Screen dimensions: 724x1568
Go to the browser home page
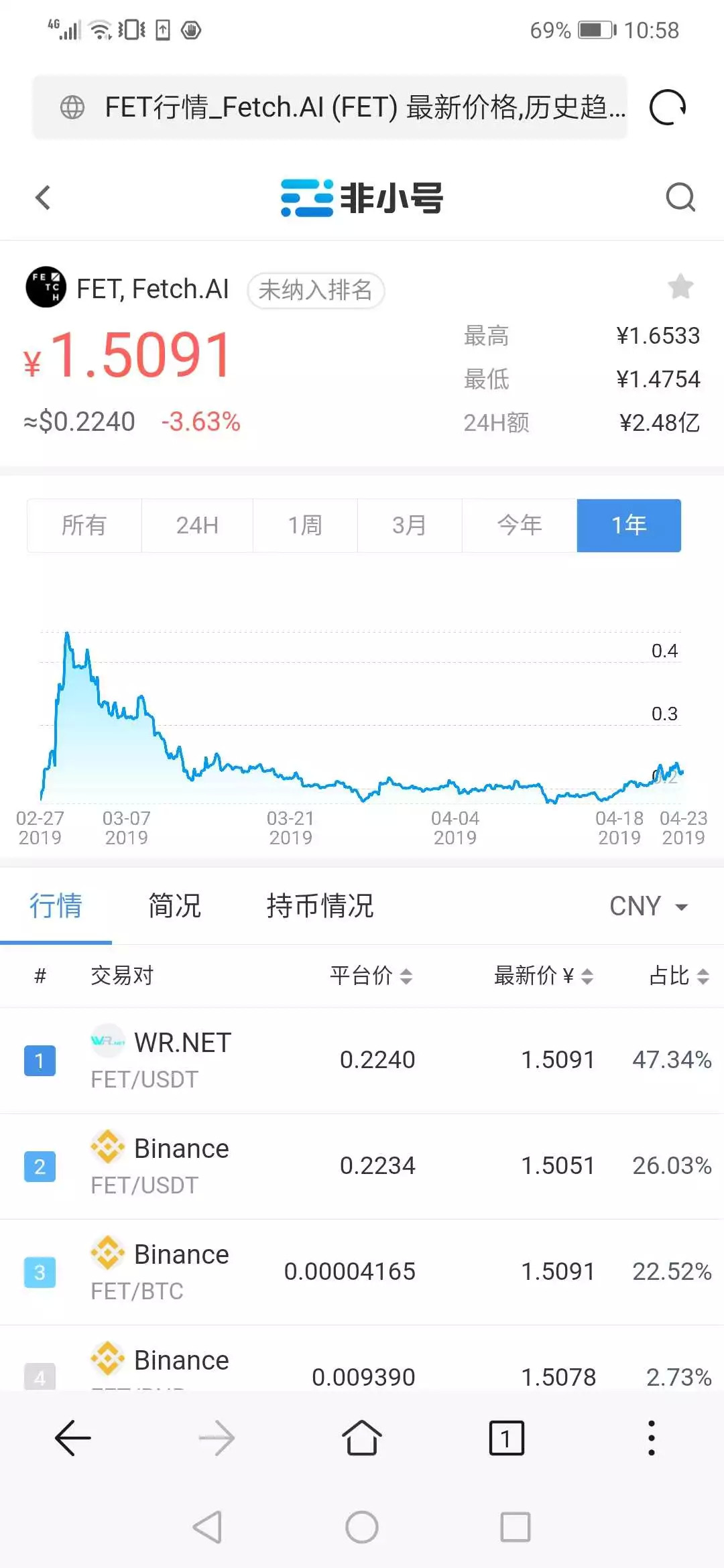[362, 1438]
